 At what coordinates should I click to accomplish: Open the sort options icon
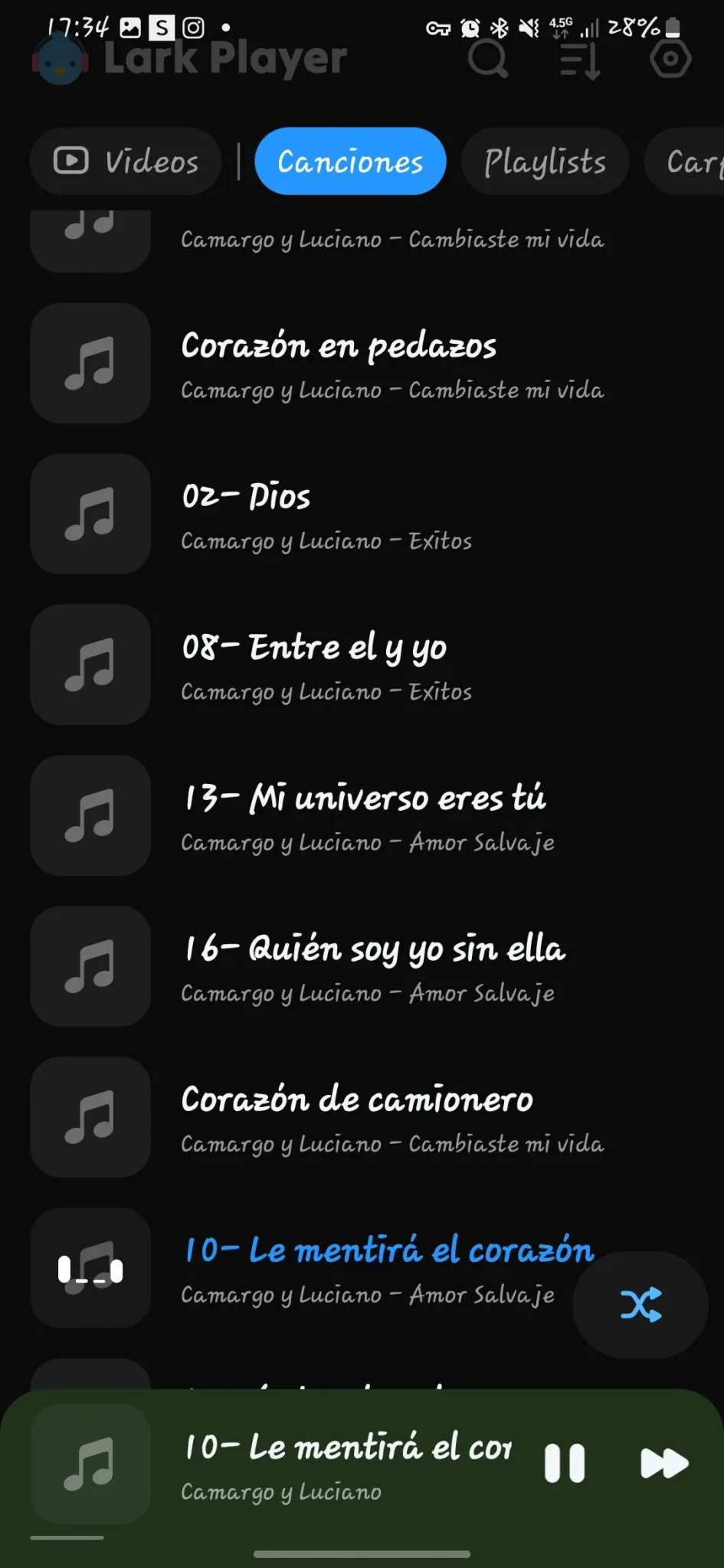580,60
